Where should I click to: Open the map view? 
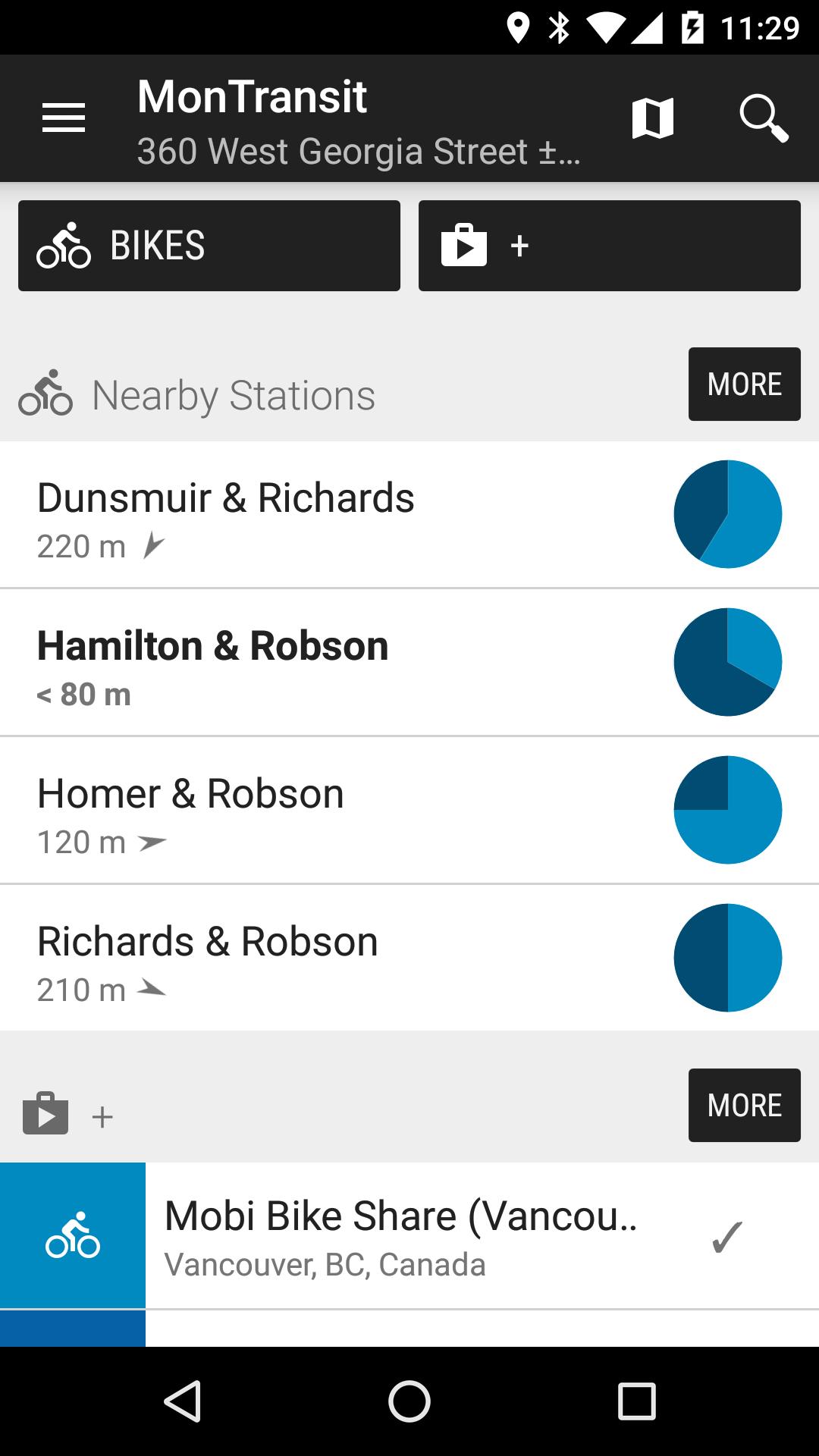(652, 118)
